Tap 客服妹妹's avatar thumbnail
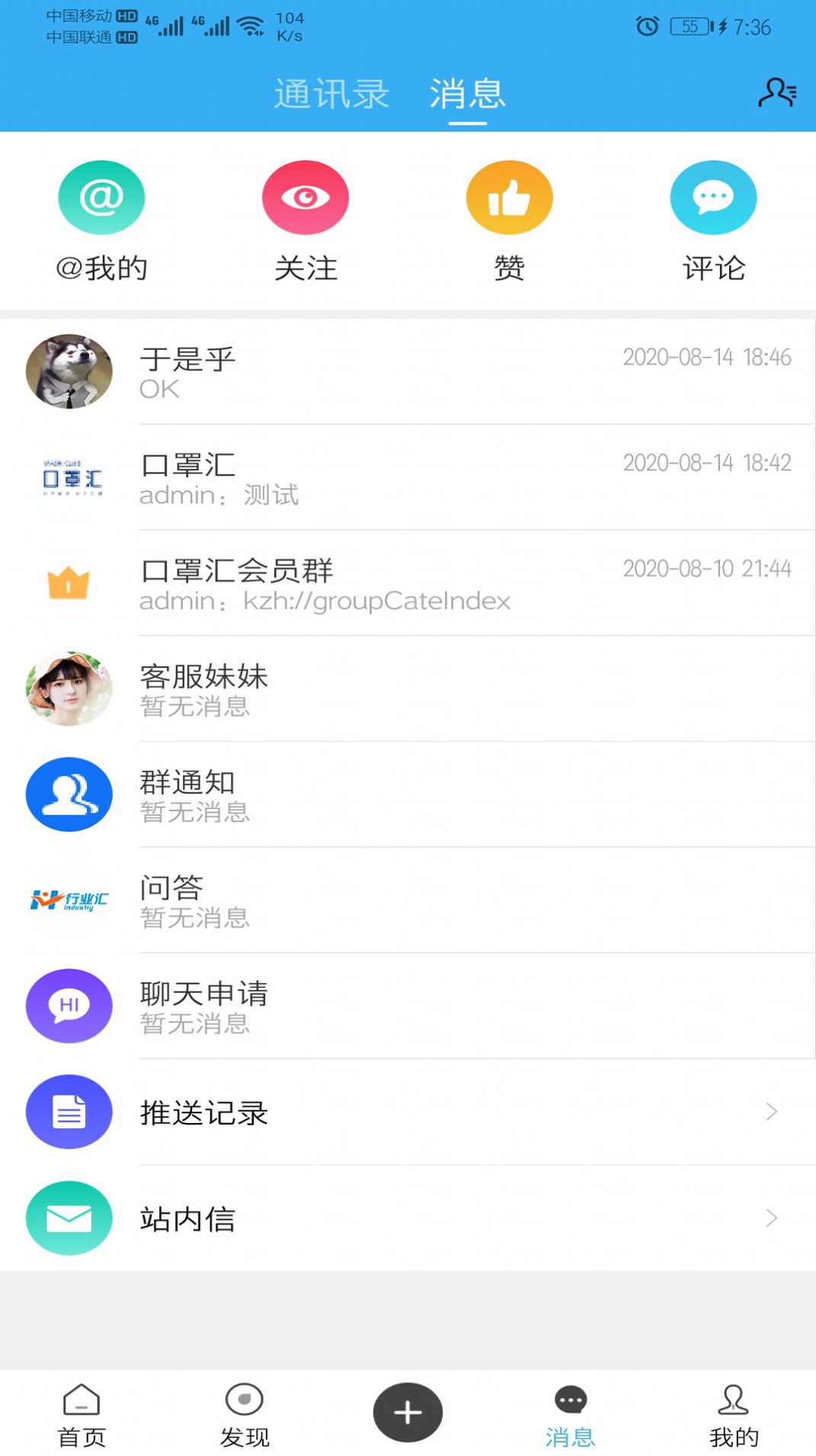This screenshot has height=1456, width=816. point(69,688)
